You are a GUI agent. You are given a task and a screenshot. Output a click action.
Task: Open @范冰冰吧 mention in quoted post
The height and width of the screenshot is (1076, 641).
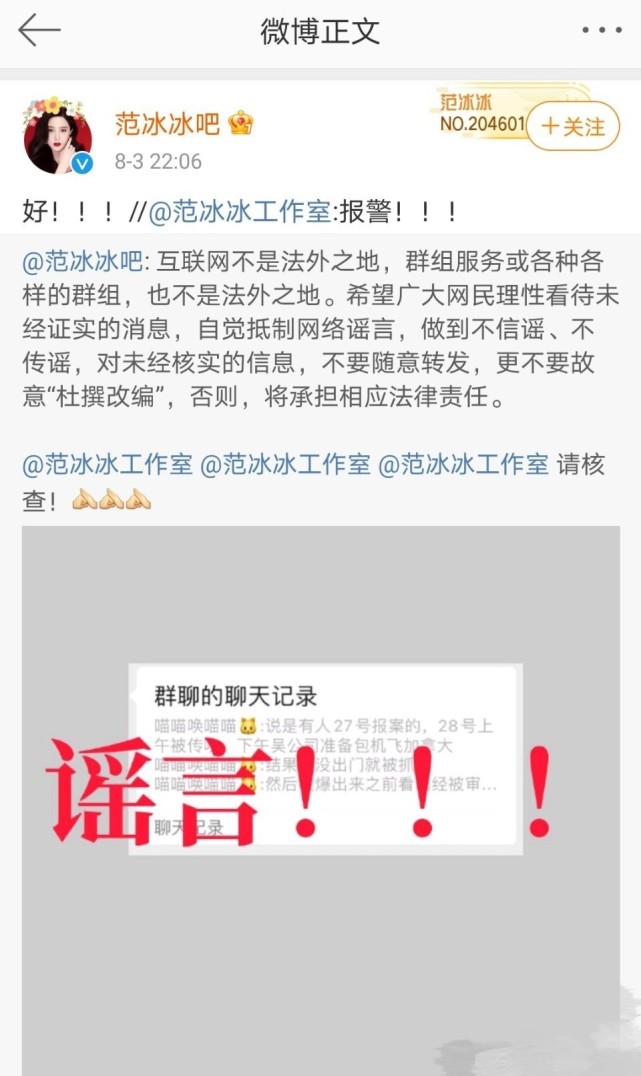tap(82, 263)
